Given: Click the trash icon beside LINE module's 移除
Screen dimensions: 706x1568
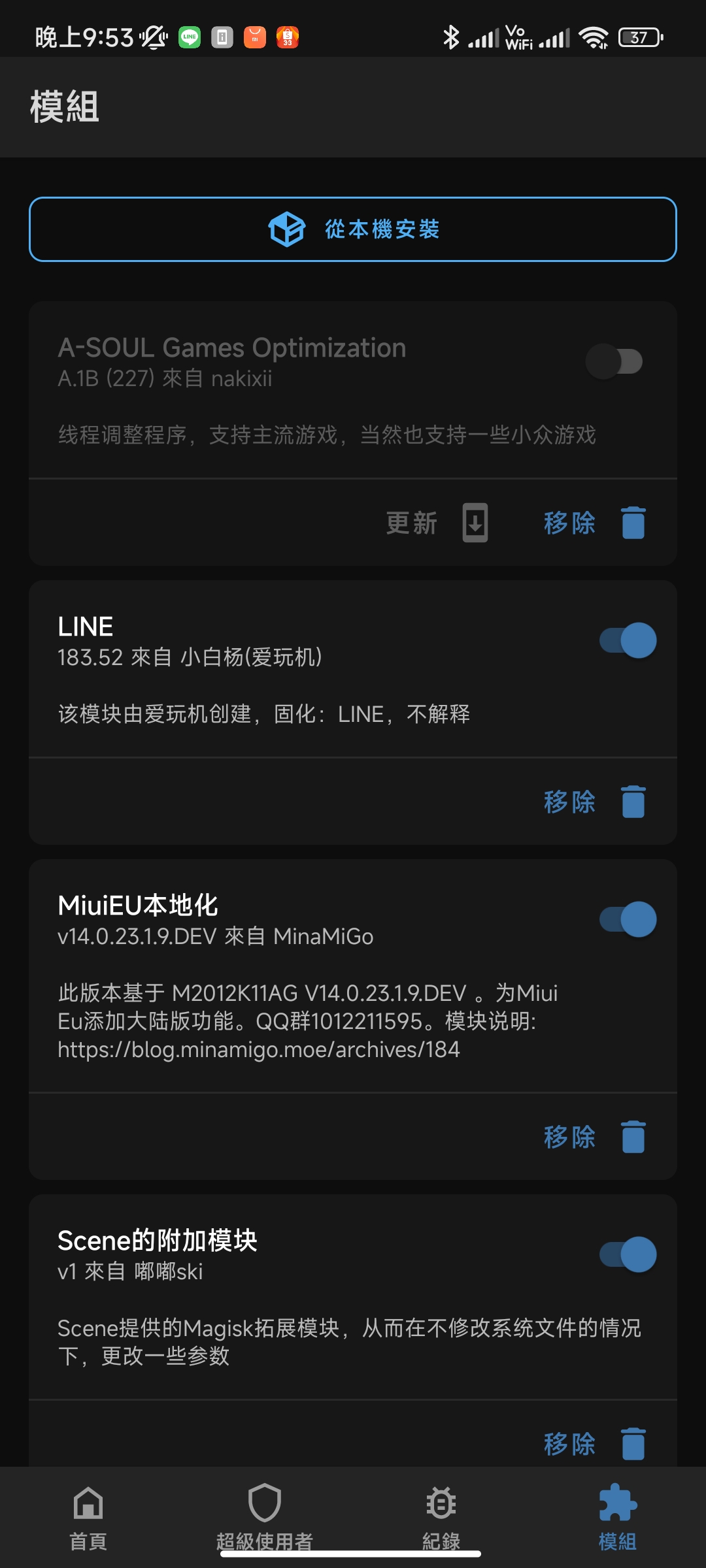Looking at the screenshot, I should (631, 802).
